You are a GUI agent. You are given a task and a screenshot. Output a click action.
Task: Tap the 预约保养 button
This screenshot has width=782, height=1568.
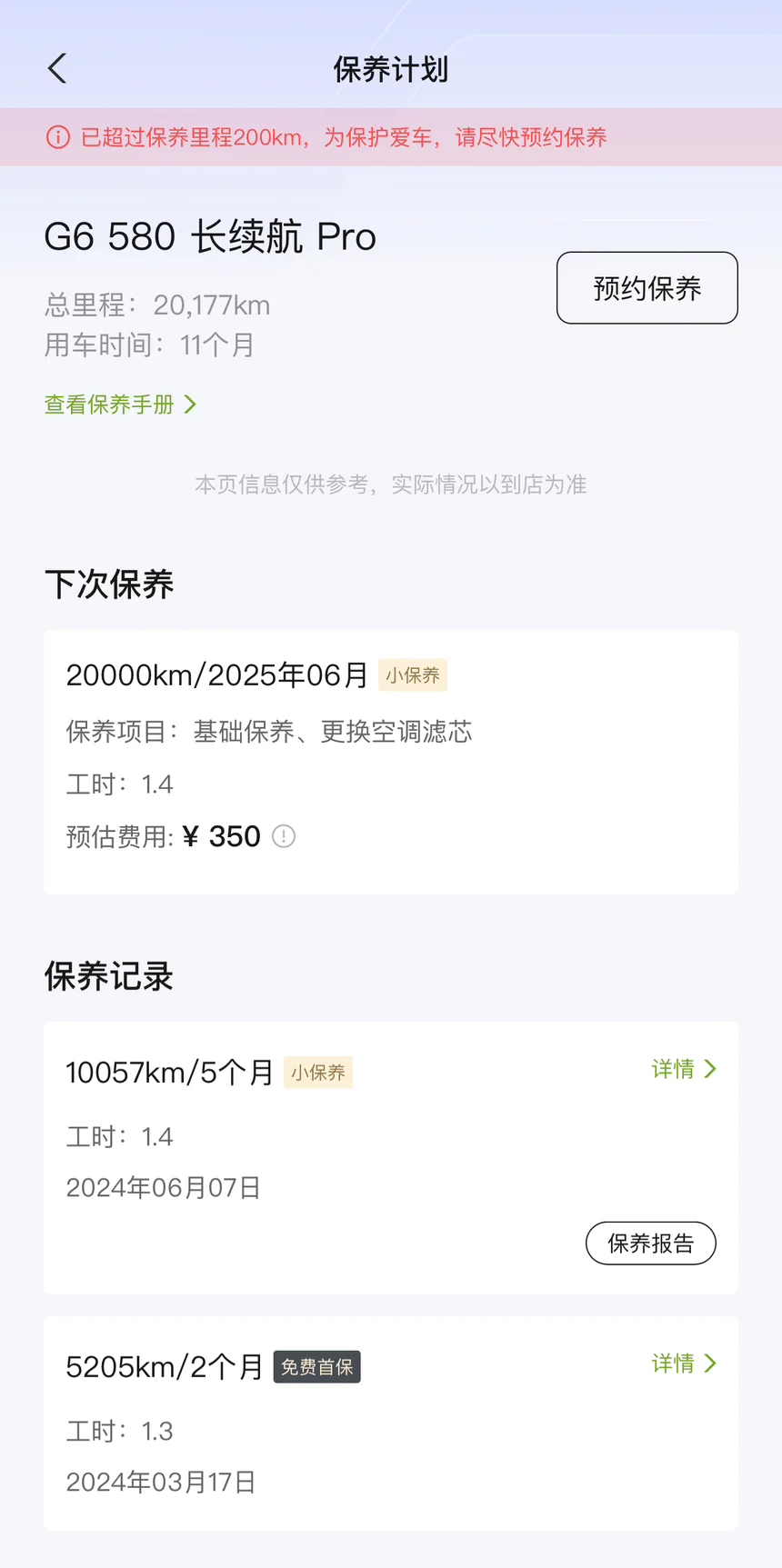pos(647,288)
